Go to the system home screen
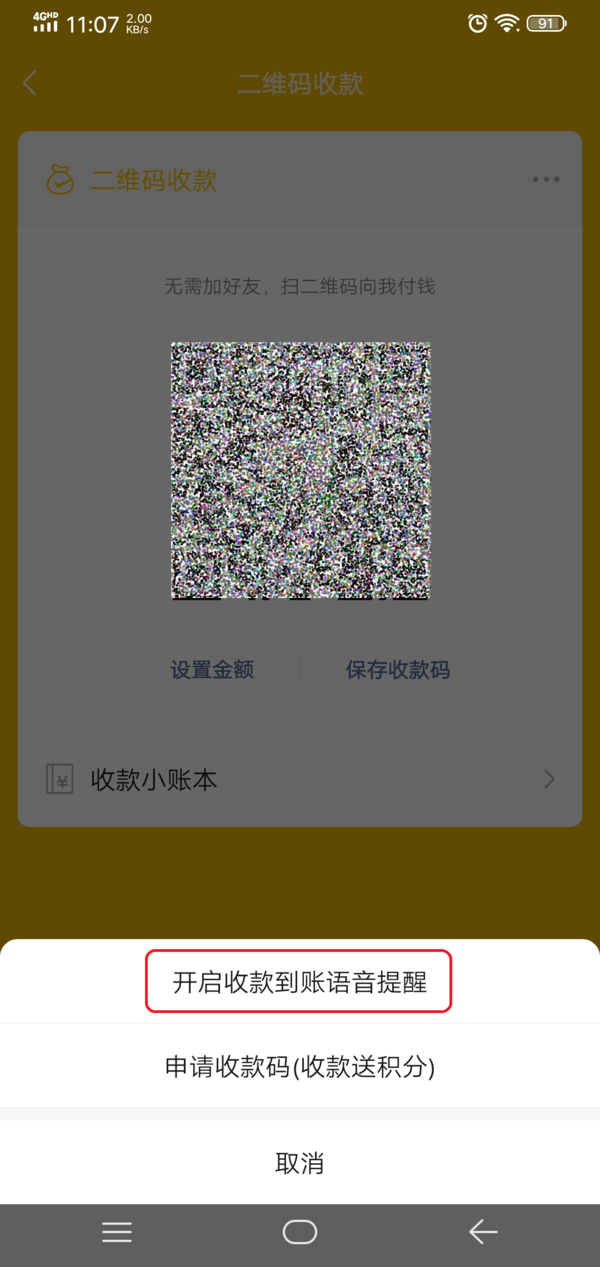Image resolution: width=600 pixels, height=1267 pixels. [300, 1233]
